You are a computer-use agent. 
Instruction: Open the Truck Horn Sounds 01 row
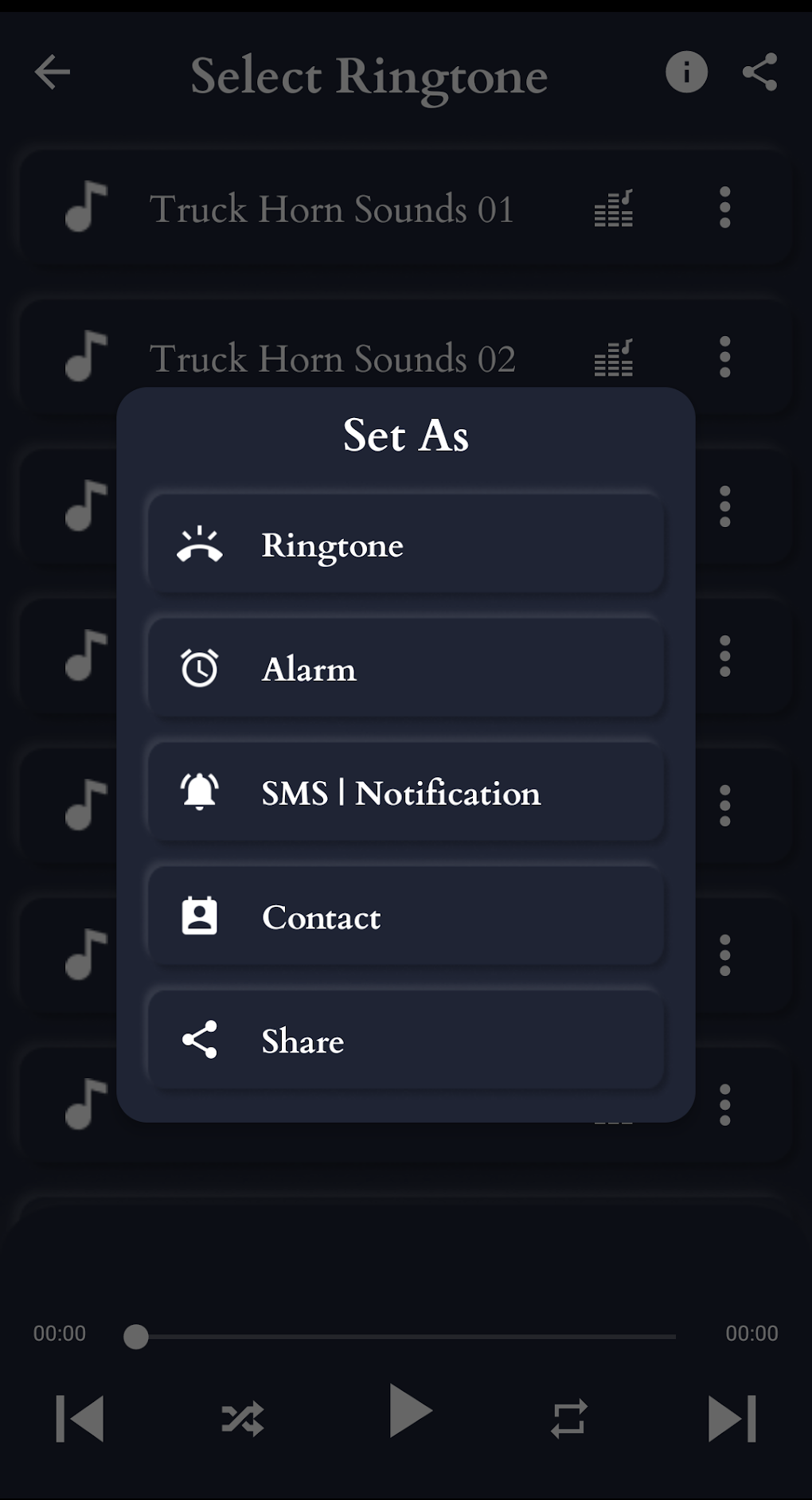coord(331,209)
